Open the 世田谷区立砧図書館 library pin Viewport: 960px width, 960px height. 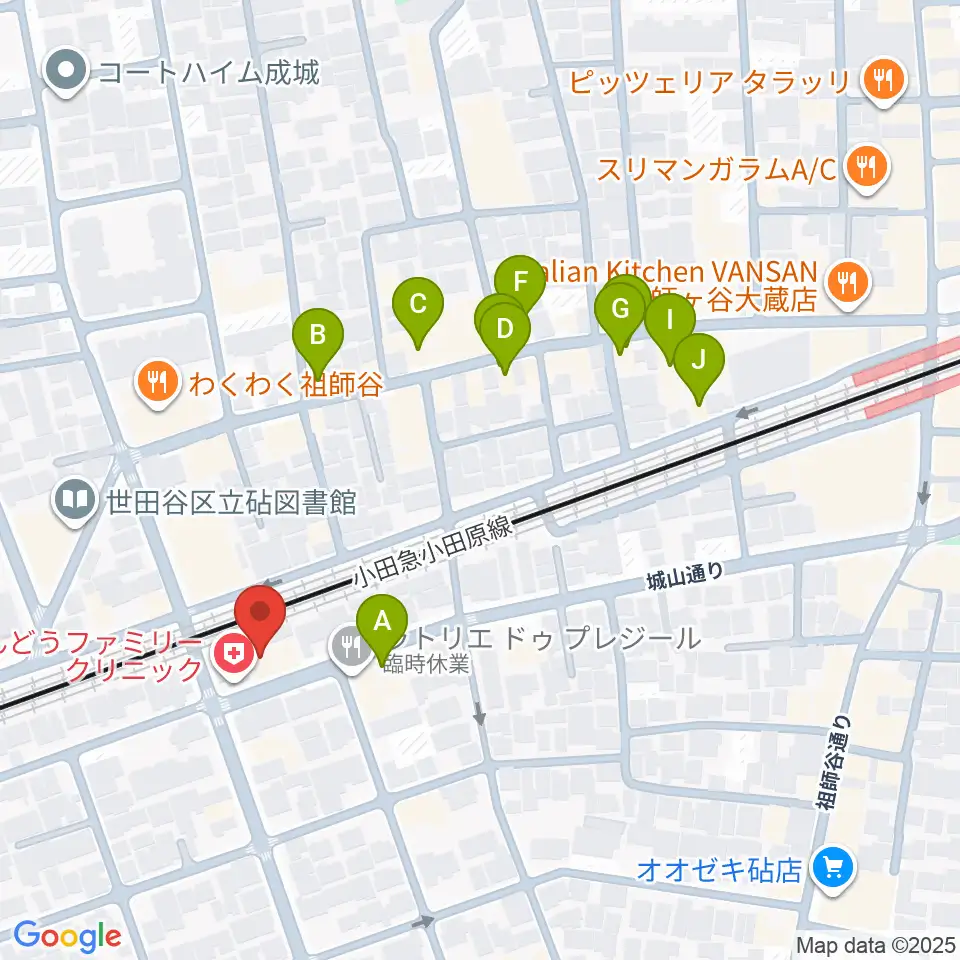[x=76, y=502]
